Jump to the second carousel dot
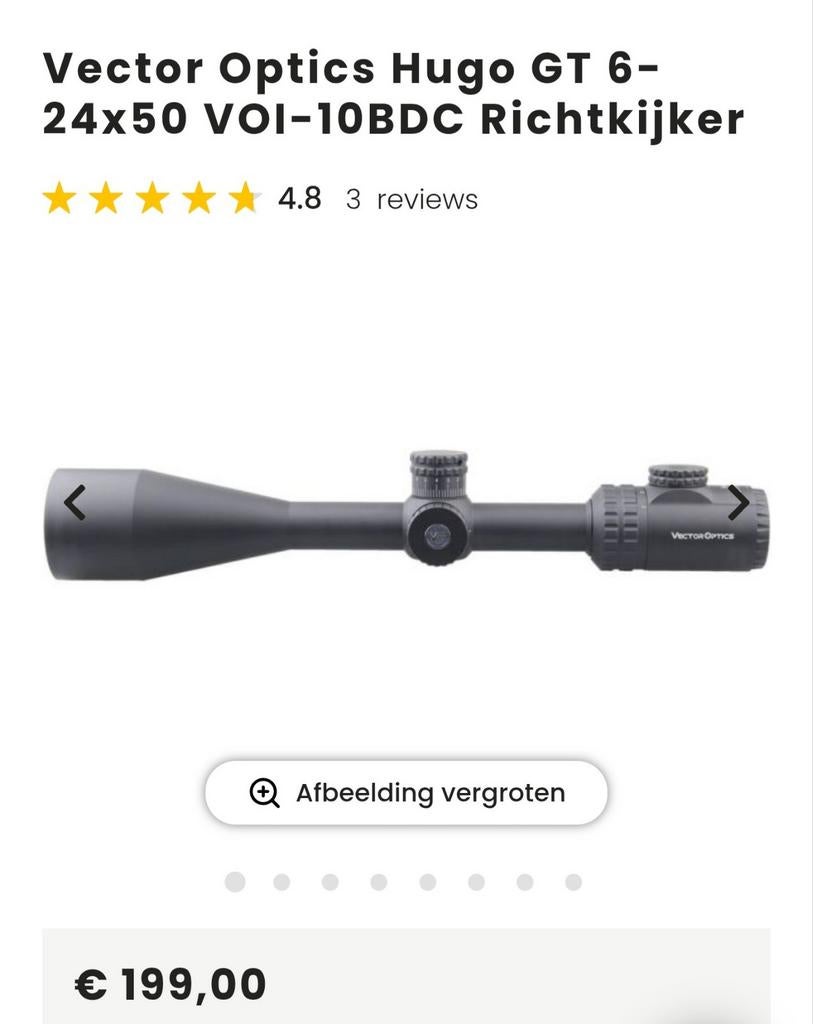 point(282,882)
